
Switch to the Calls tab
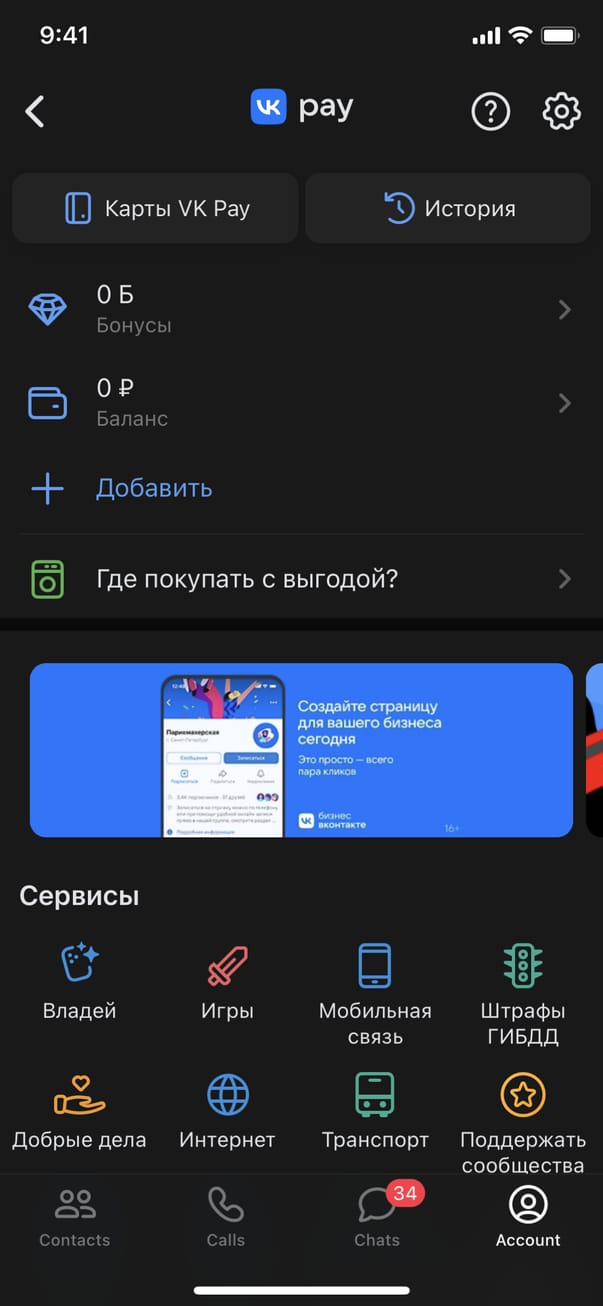tap(225, 1217)
